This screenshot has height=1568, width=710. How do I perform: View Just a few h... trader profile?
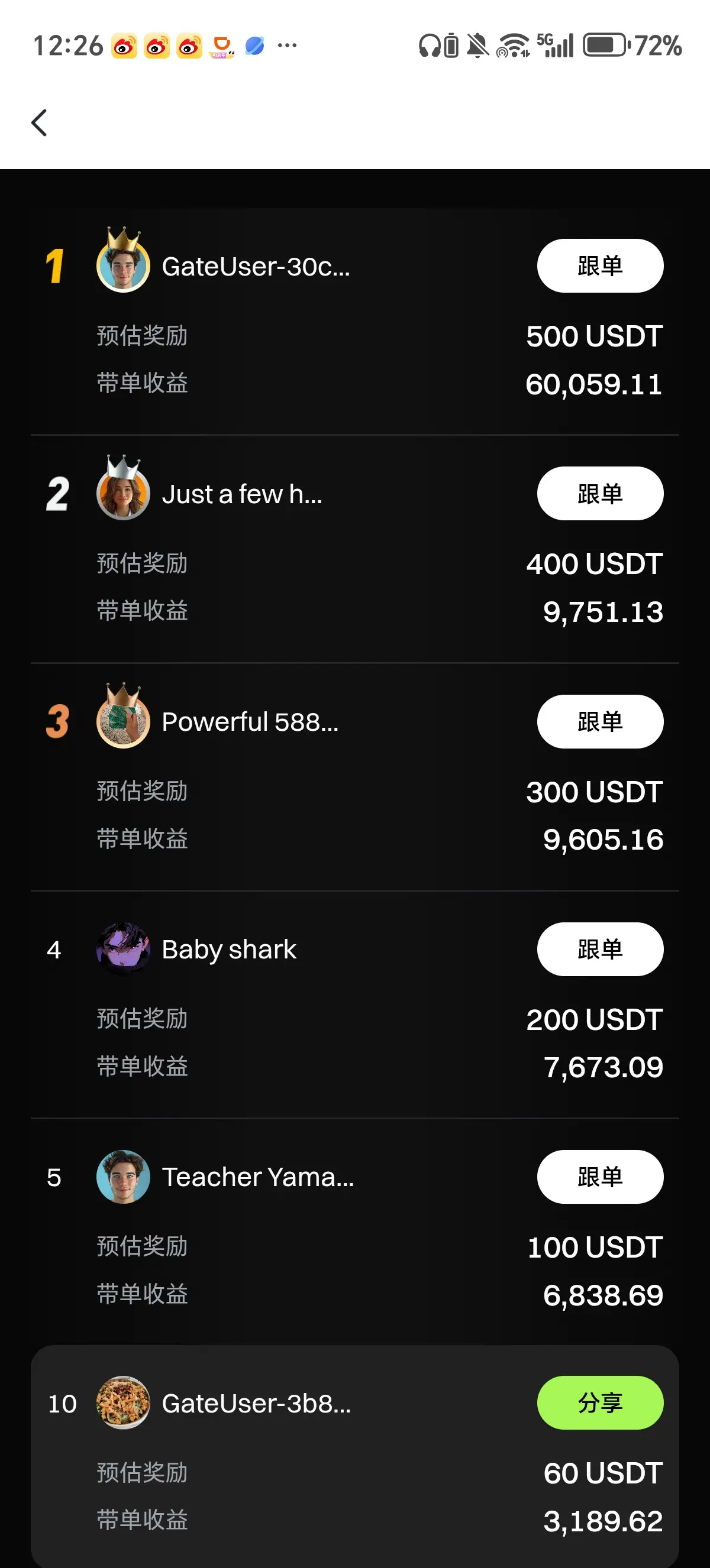tap(241, 494)
